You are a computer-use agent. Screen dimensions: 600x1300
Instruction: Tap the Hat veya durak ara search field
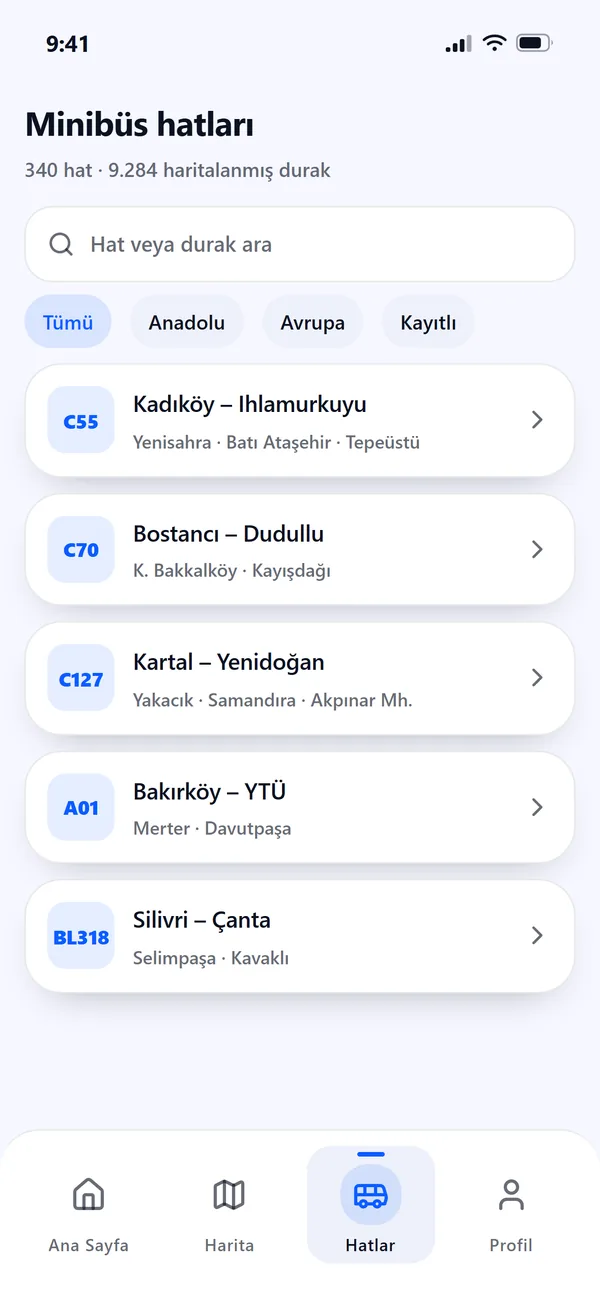300,244
